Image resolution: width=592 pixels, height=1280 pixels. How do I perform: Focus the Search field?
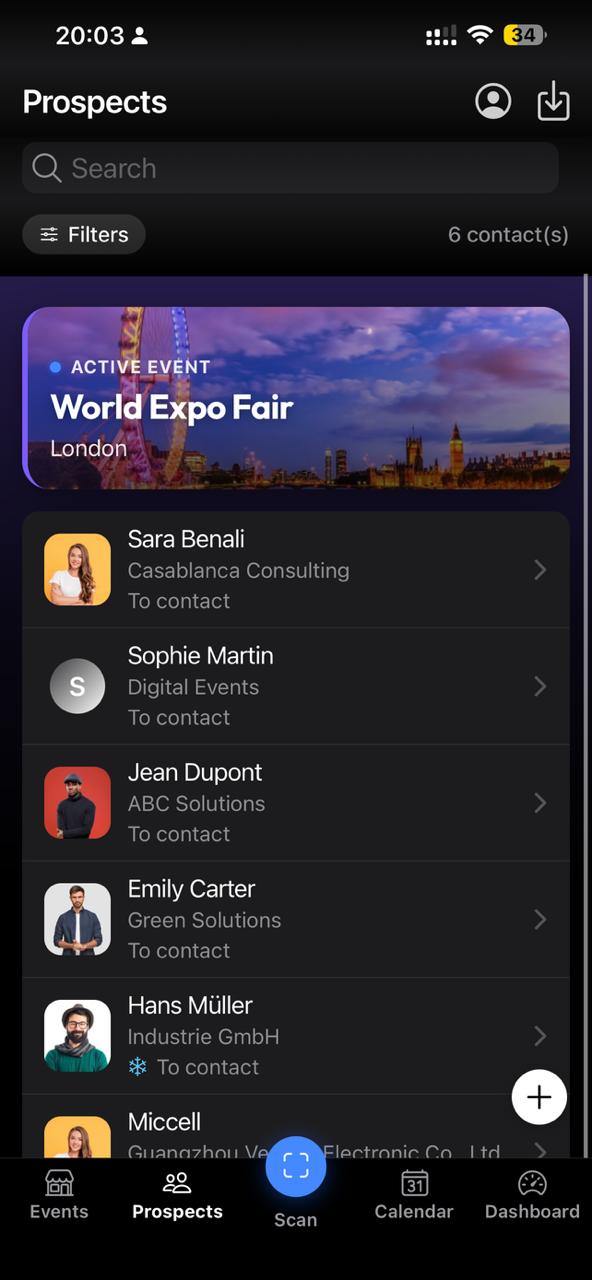(290, 168)
